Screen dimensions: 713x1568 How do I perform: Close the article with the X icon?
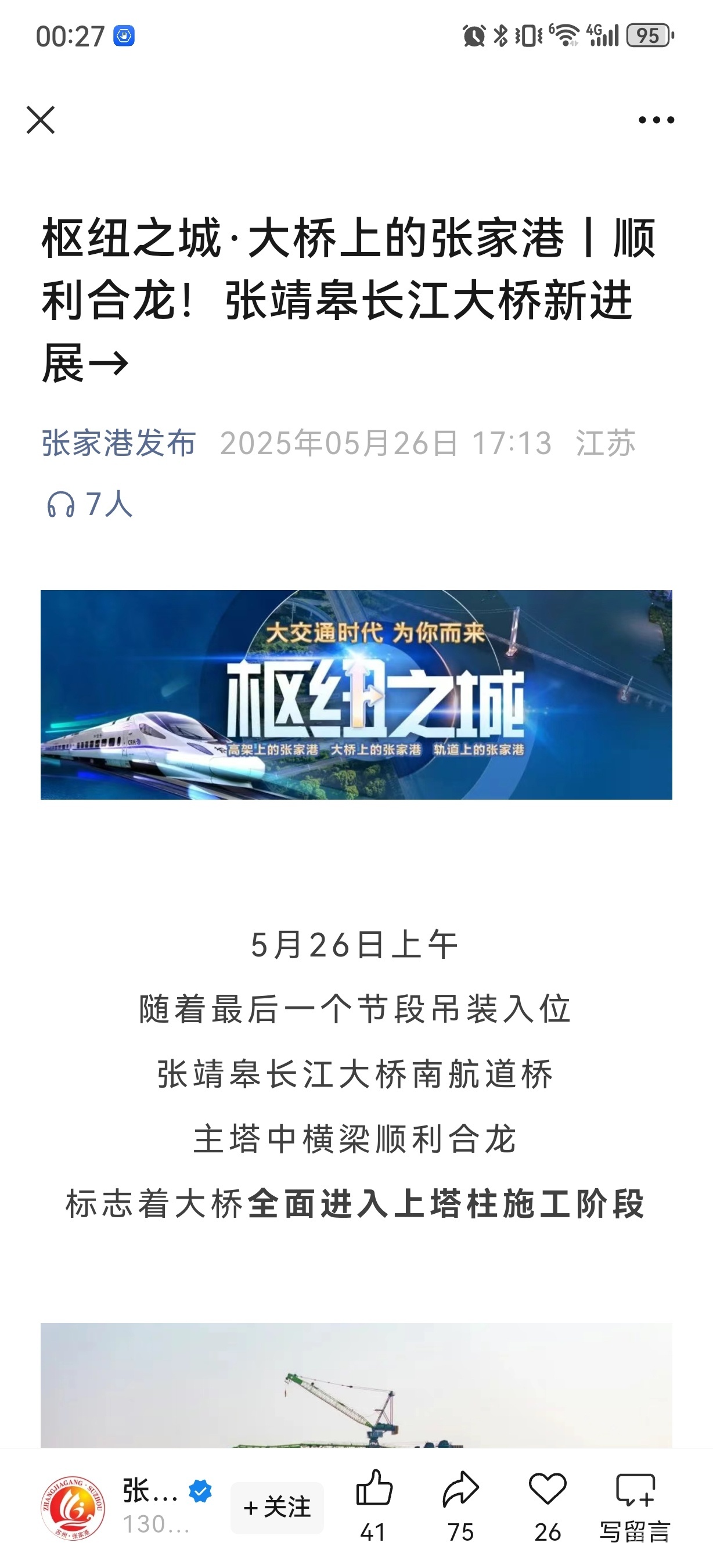41,119
